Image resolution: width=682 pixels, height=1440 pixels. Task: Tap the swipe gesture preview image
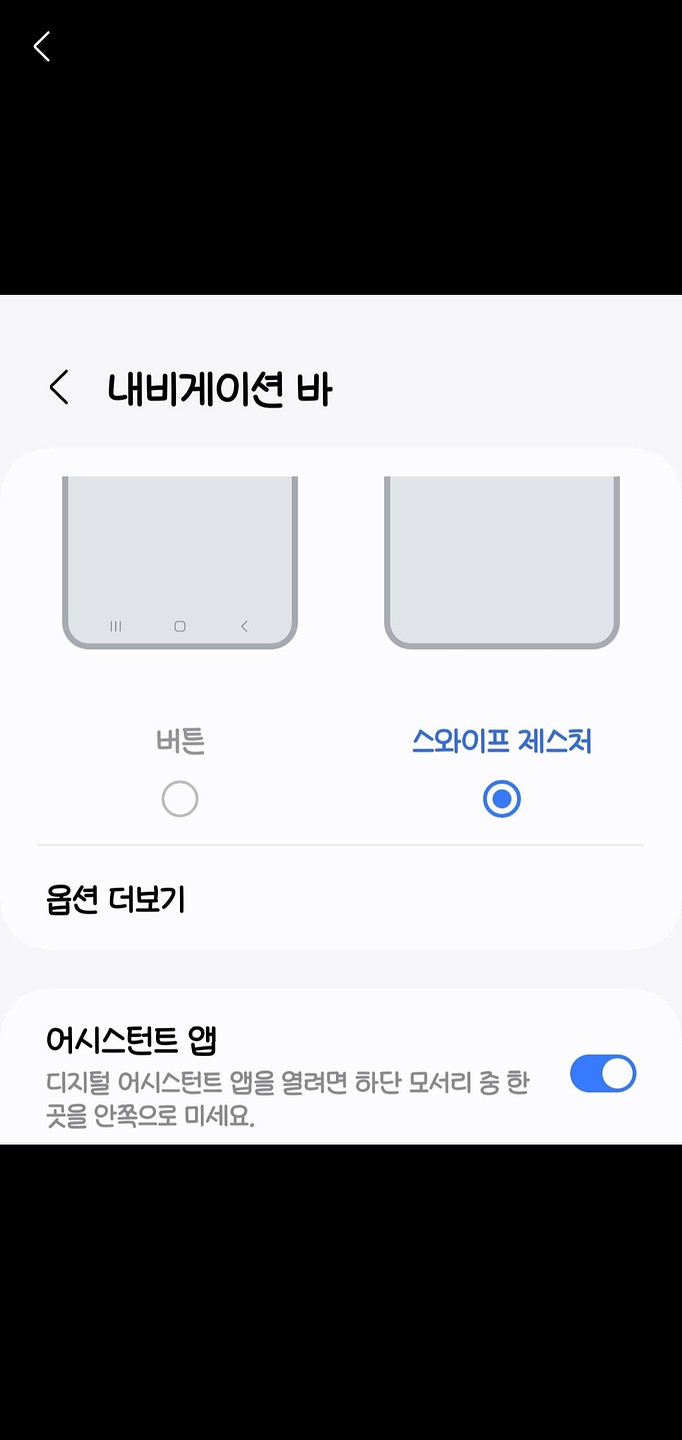click(x=501, y=562)
